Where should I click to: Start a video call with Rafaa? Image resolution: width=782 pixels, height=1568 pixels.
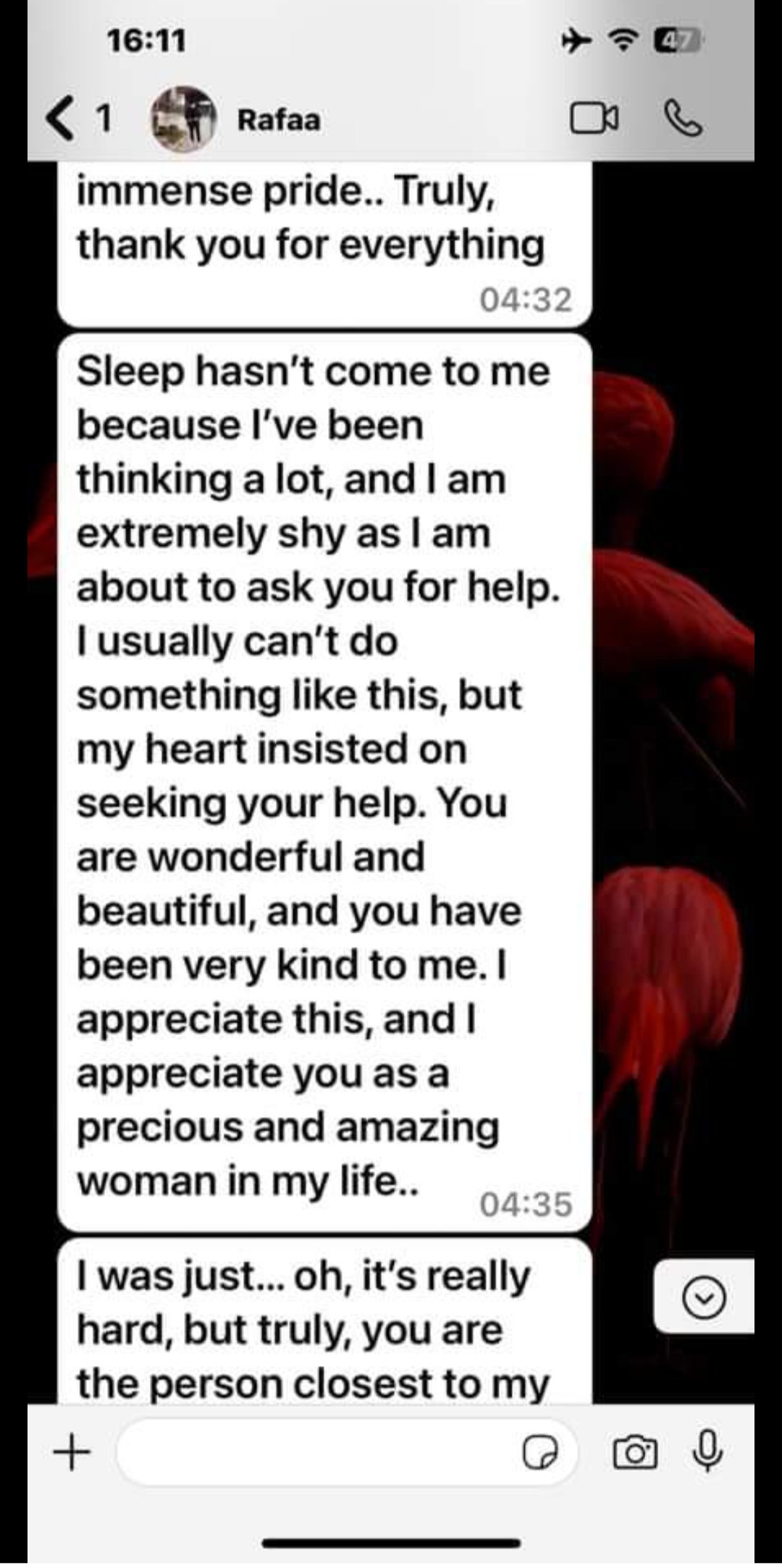(594, 119)
